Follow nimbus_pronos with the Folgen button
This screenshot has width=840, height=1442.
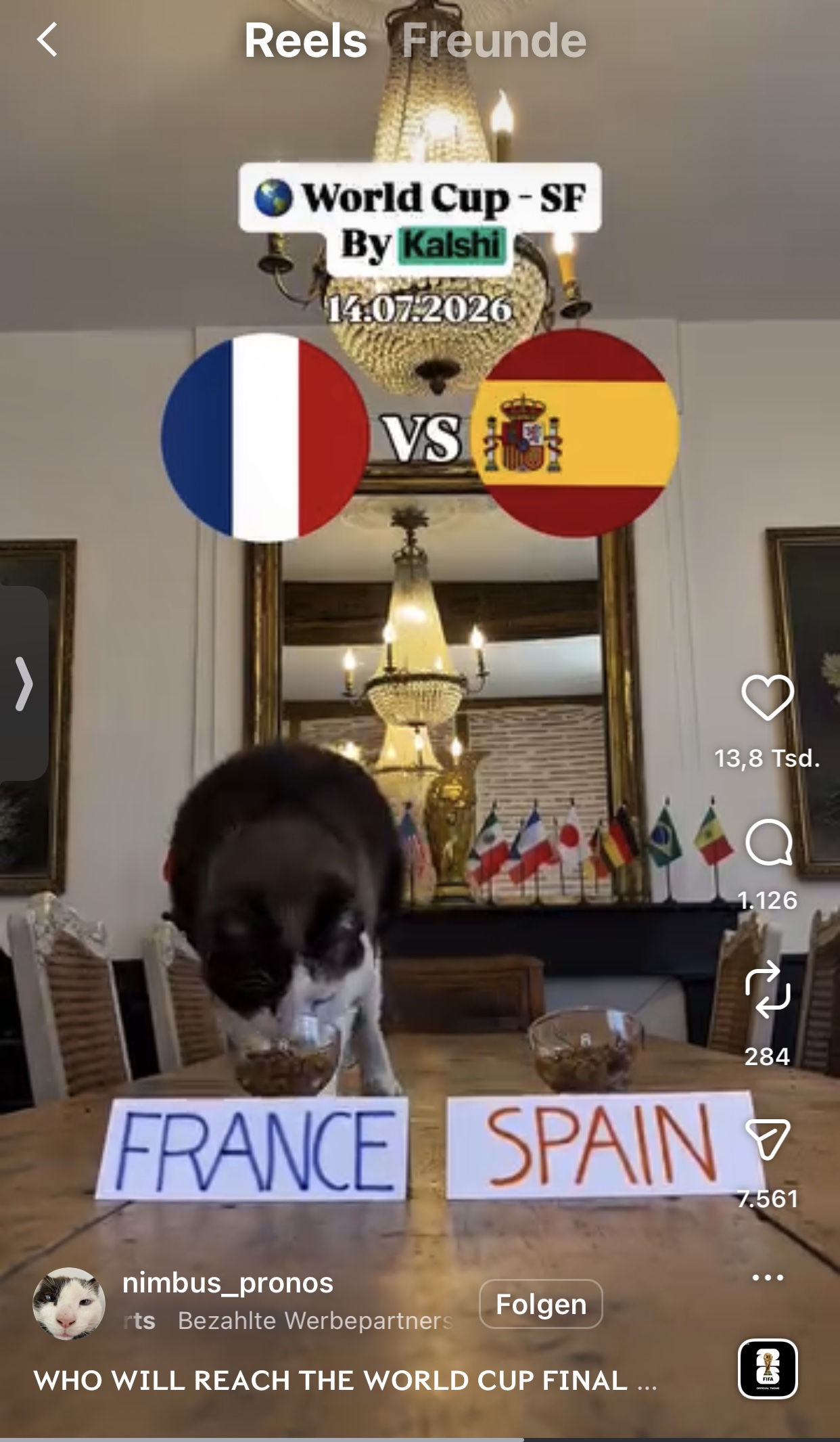point(540,1303)
